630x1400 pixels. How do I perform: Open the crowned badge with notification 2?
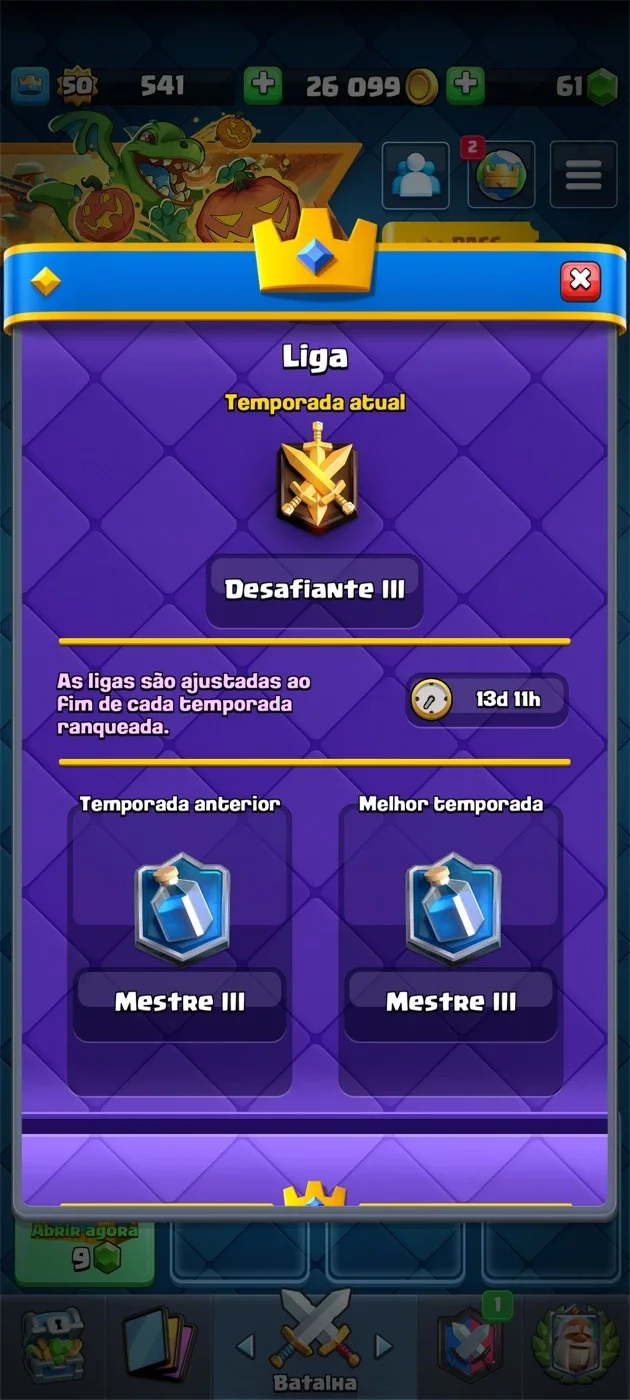point(500,175)
